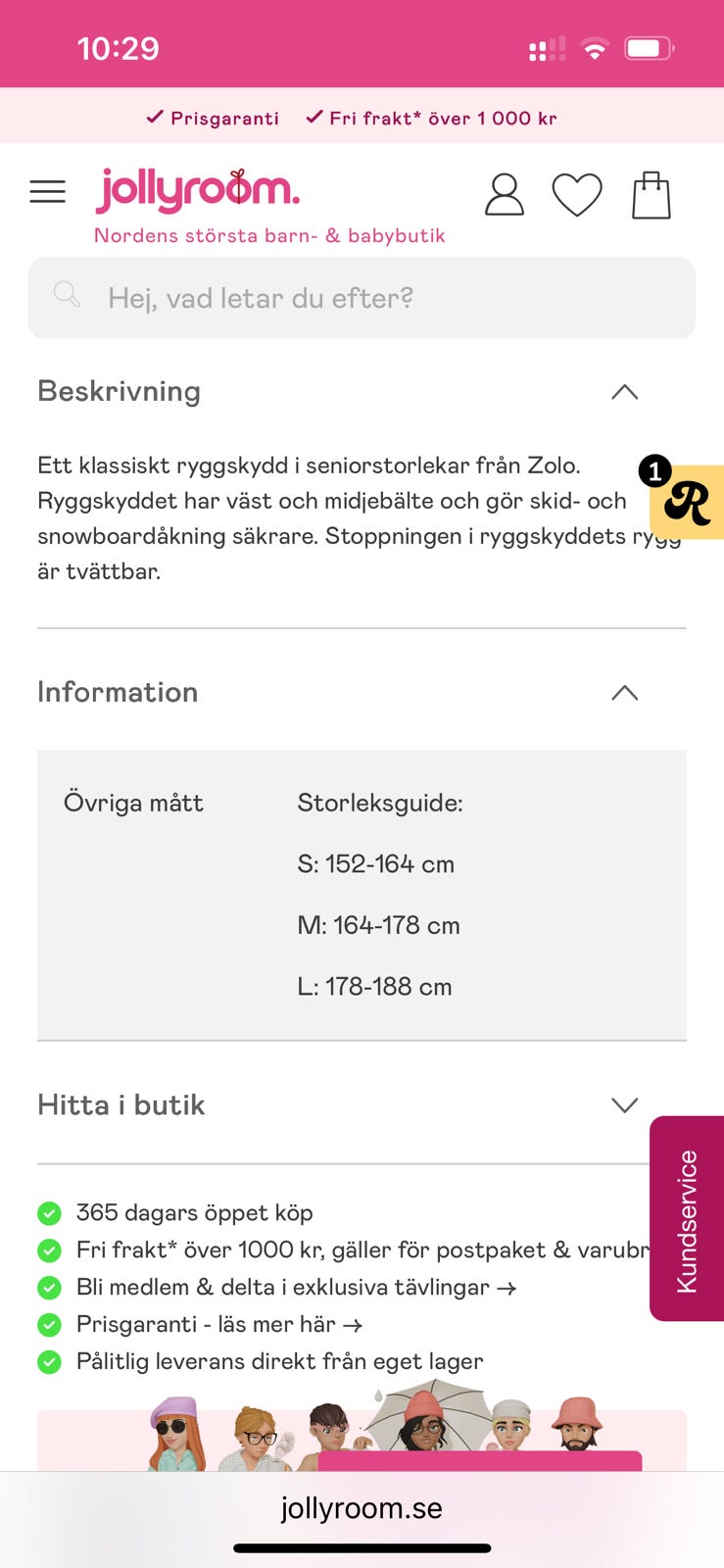The image size is (724, 1568).
Task: Click the search magnifier icon
Action: (x=66, y=294)
